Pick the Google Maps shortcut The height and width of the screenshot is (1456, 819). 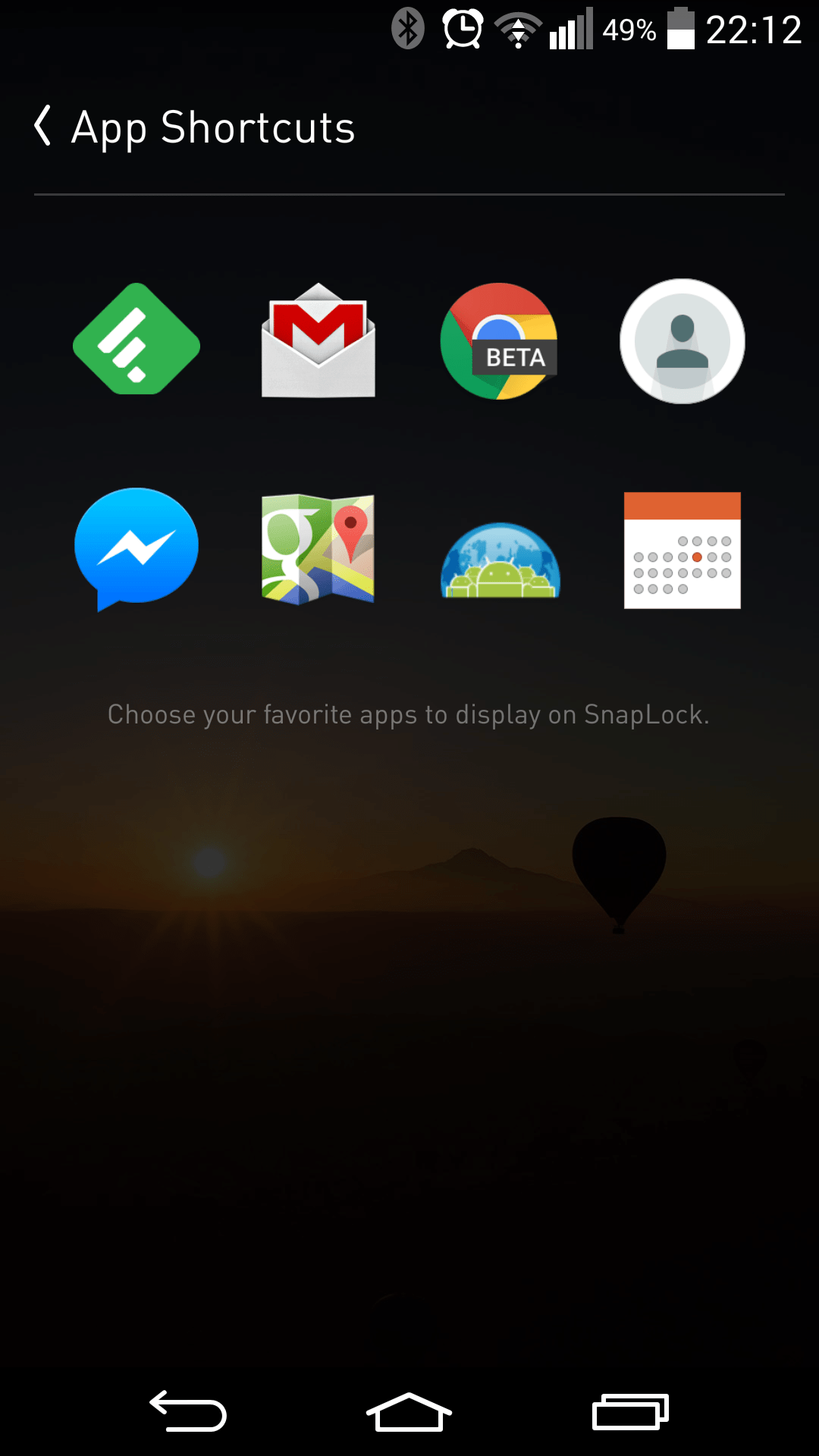(318, 549)
